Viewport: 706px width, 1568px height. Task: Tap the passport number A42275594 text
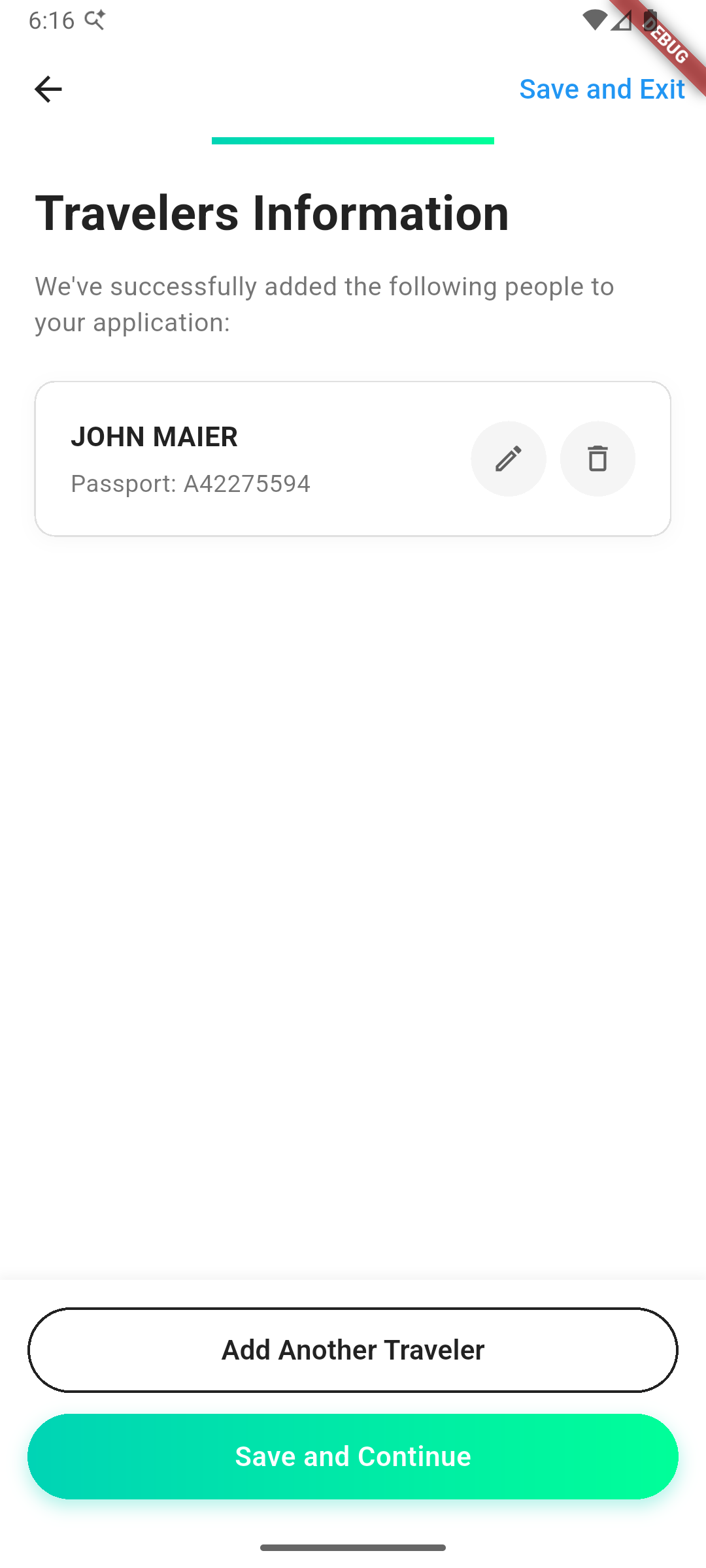(191, 483)
